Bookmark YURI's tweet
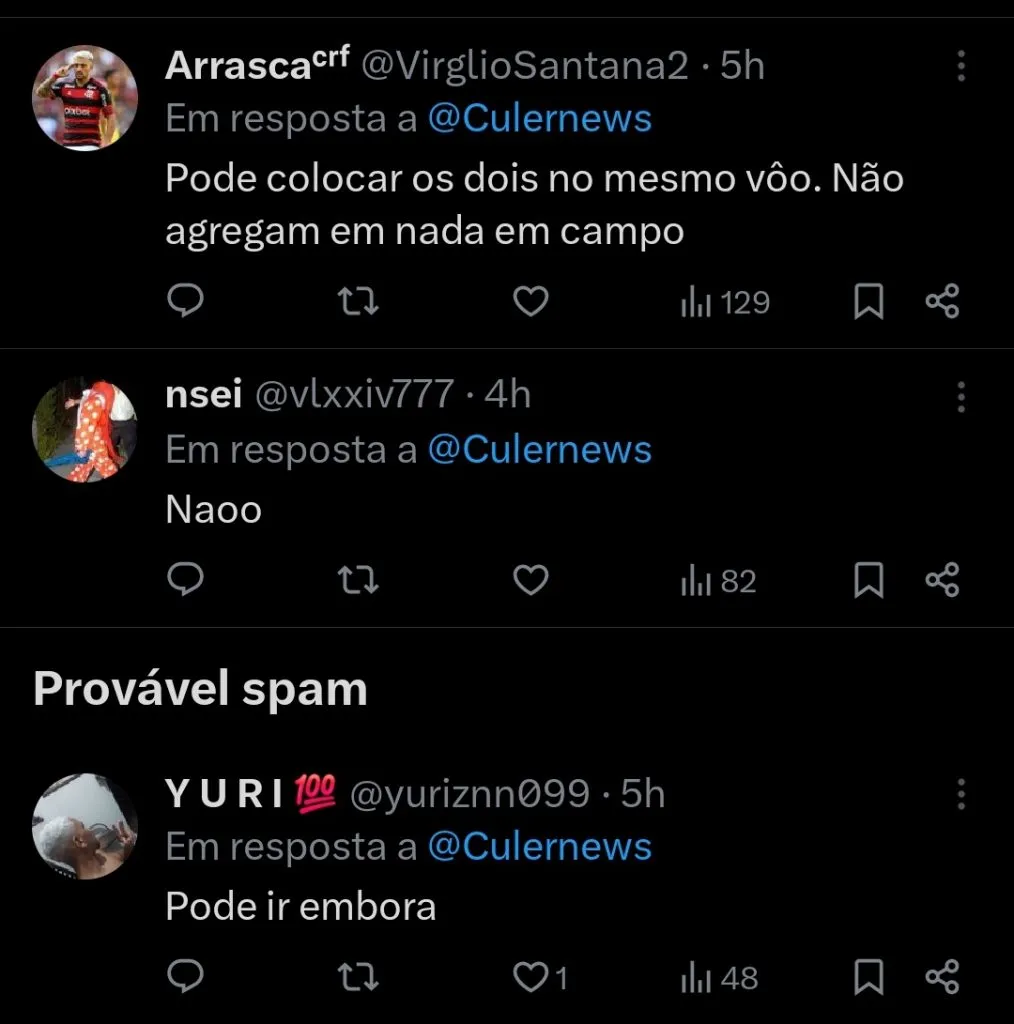1014x1024 pixels. tap(868, 978)
